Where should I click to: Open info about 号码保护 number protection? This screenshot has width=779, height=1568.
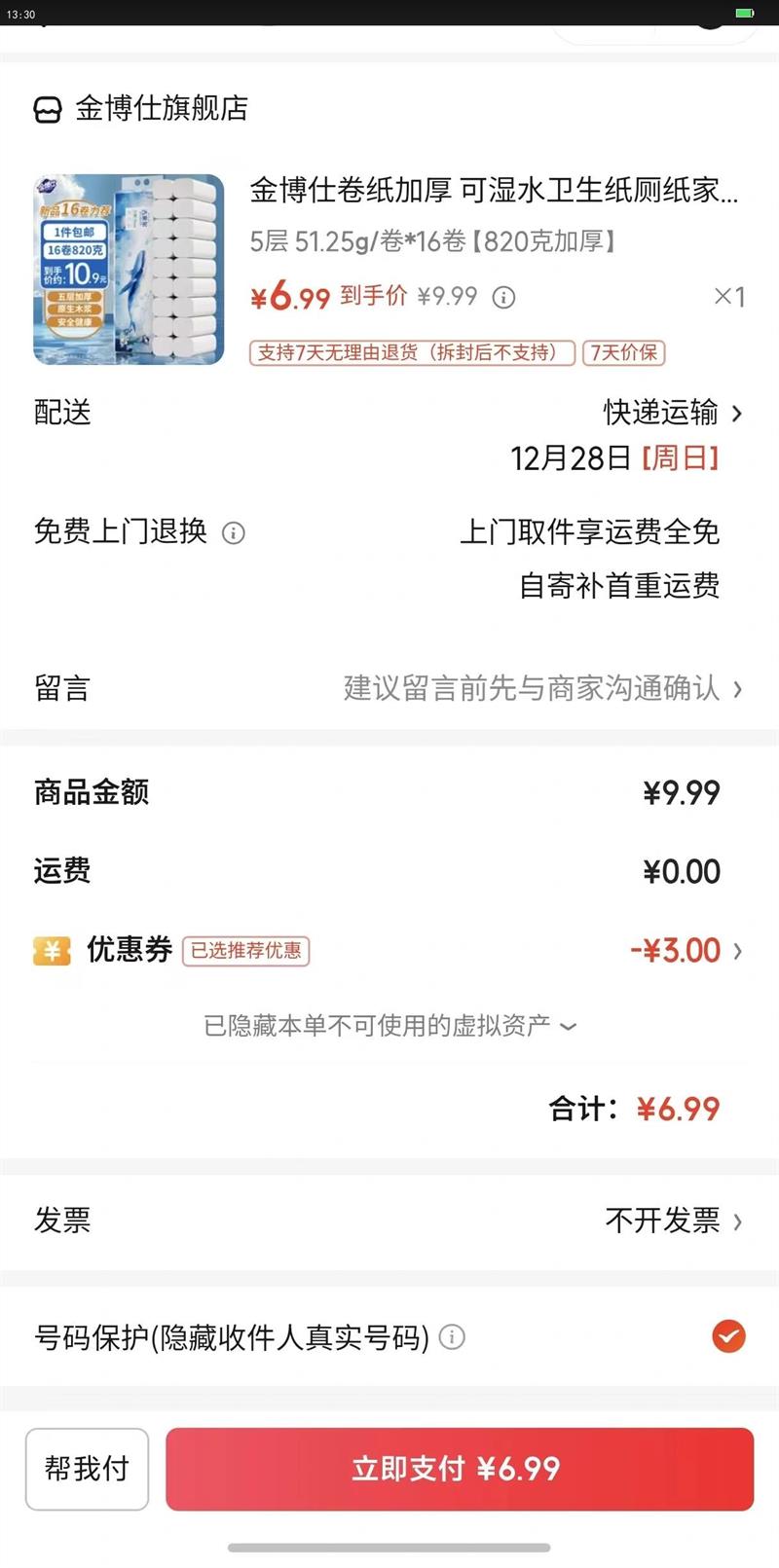click(451, 1337)
